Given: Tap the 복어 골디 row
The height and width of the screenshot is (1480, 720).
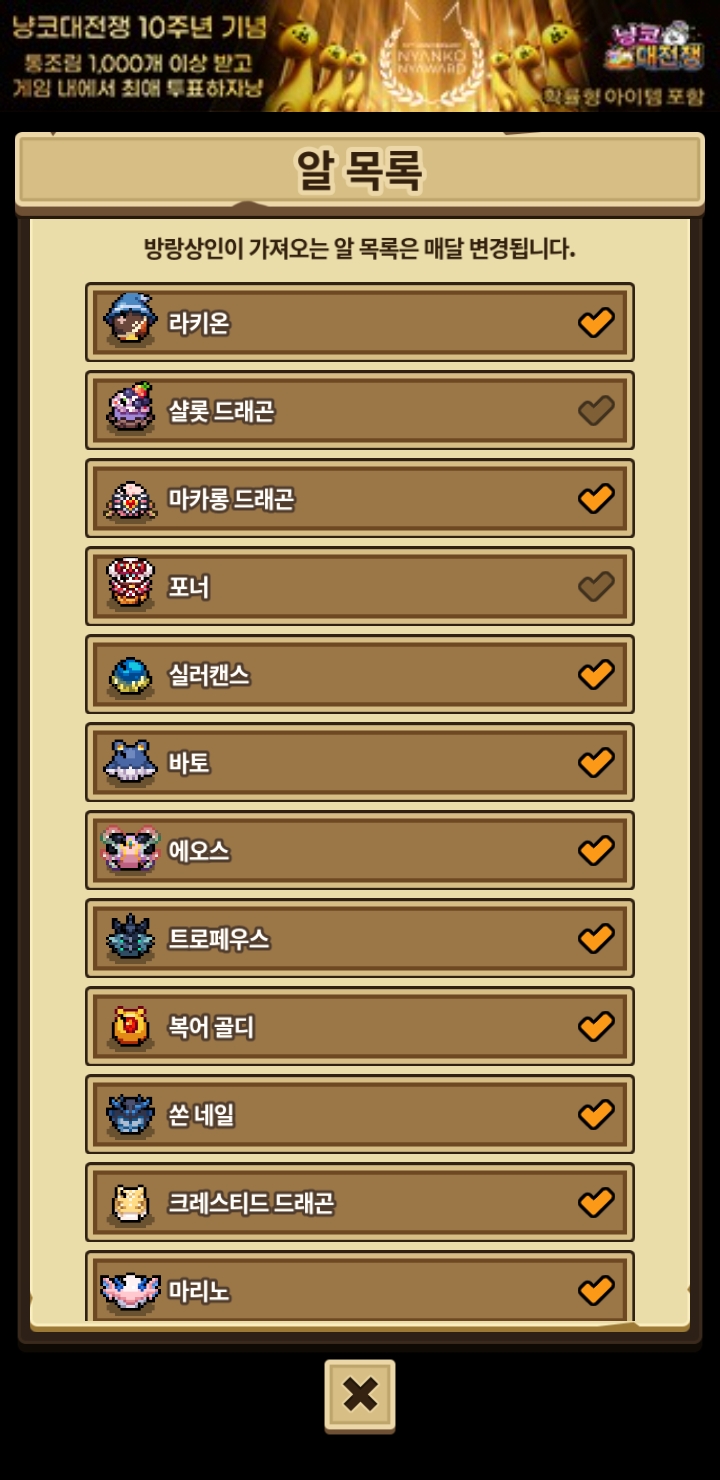Looking at the screenshot, I should point(360,1027).
